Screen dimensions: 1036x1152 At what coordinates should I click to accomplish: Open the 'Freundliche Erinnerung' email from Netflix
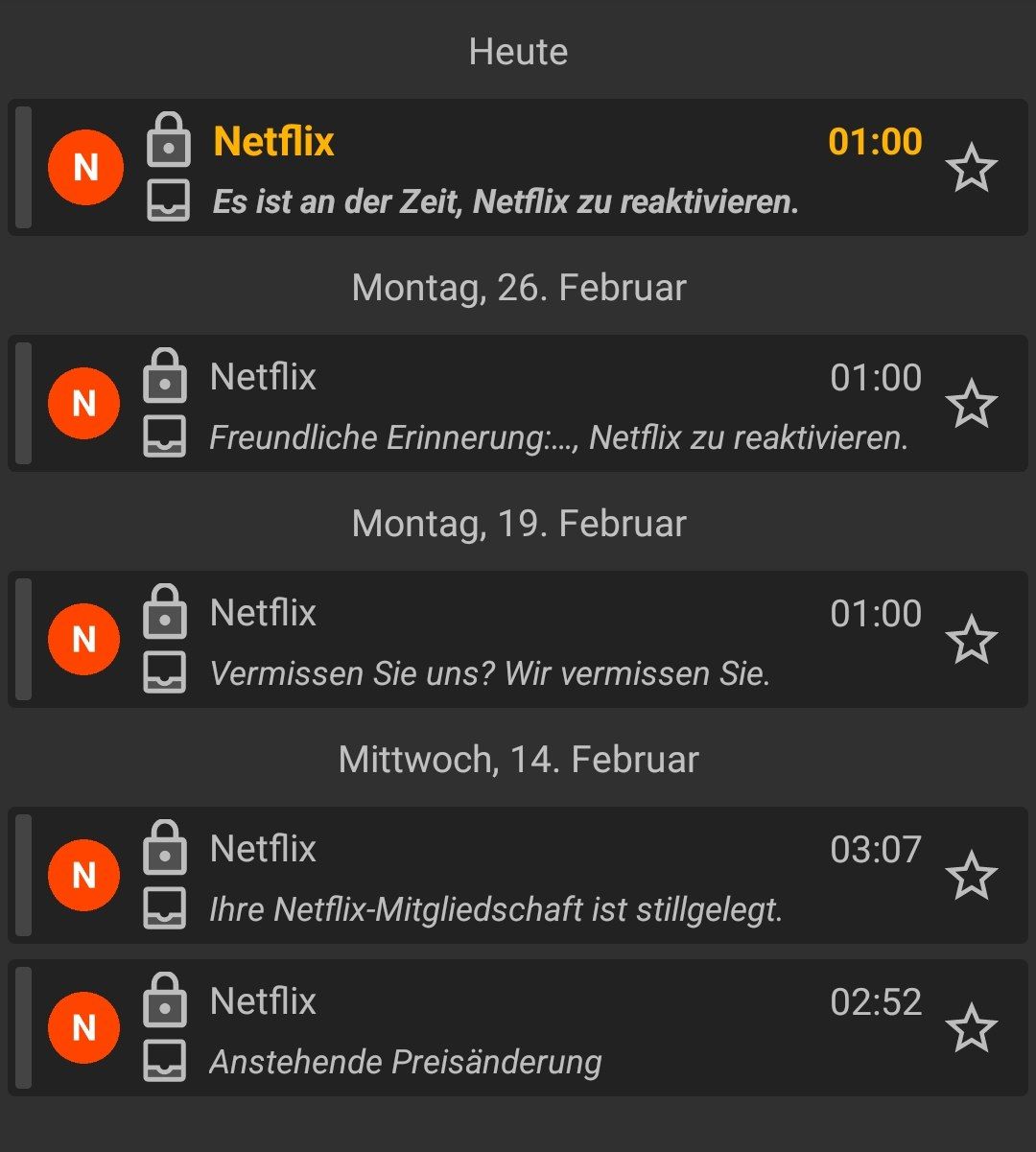point(558,437)
